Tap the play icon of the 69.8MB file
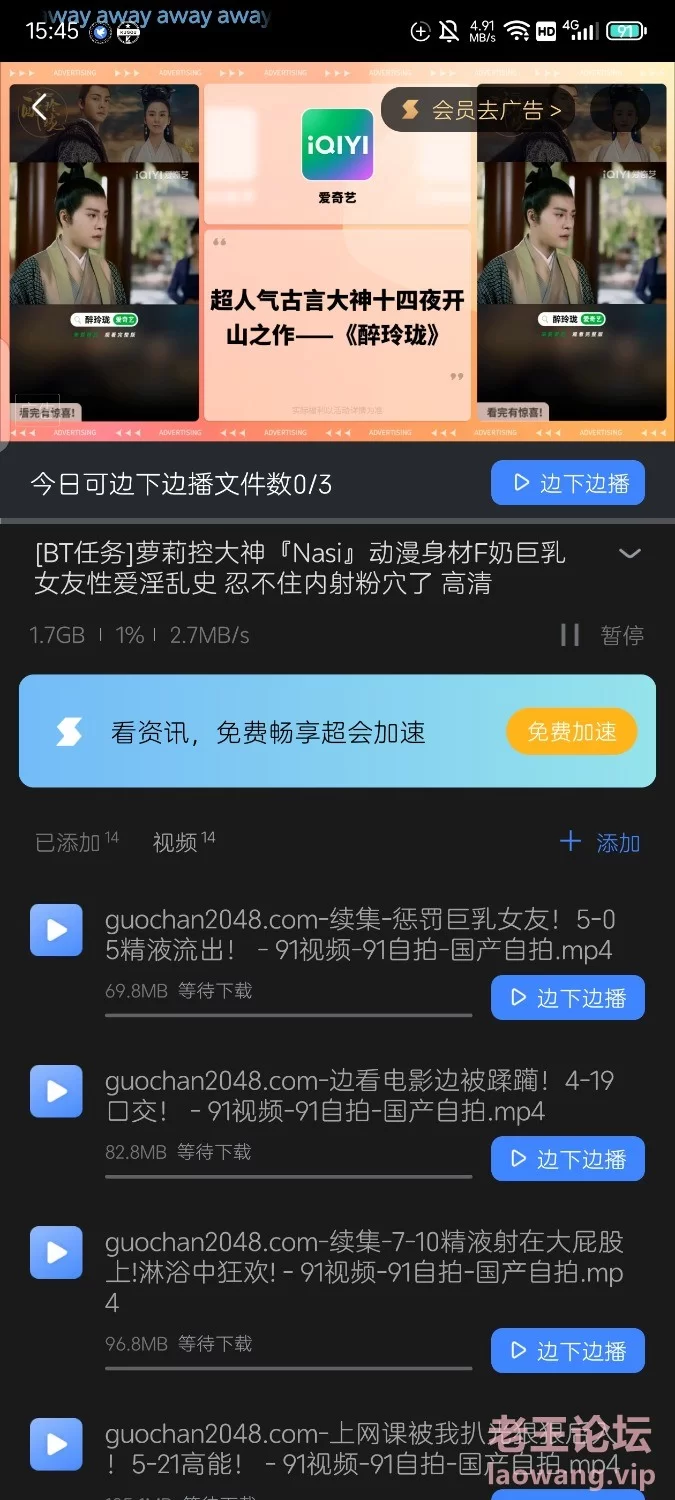The width and height of the screenshot is (675, 1500). [x=56, y=930]
